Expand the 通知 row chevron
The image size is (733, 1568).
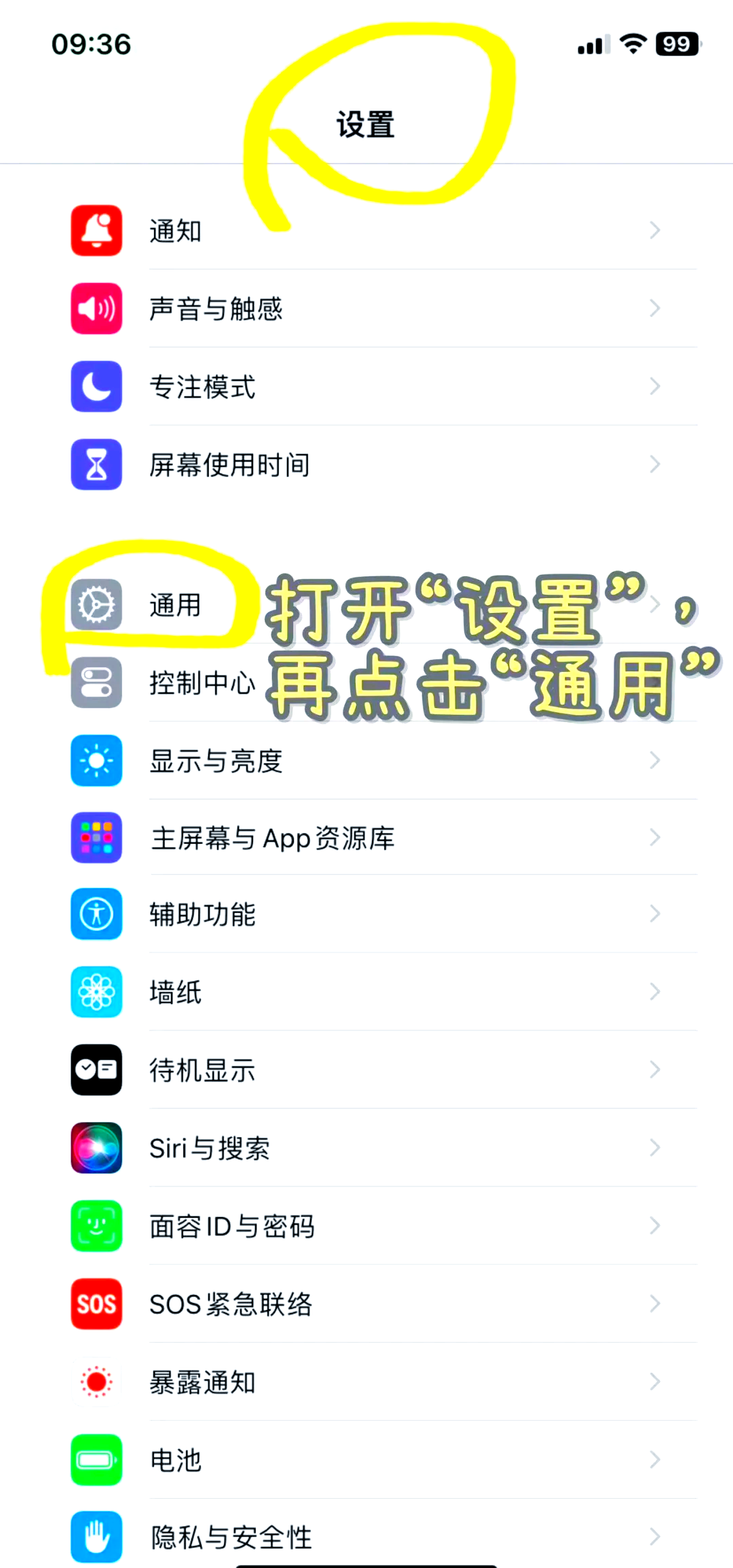pos(654,229)
